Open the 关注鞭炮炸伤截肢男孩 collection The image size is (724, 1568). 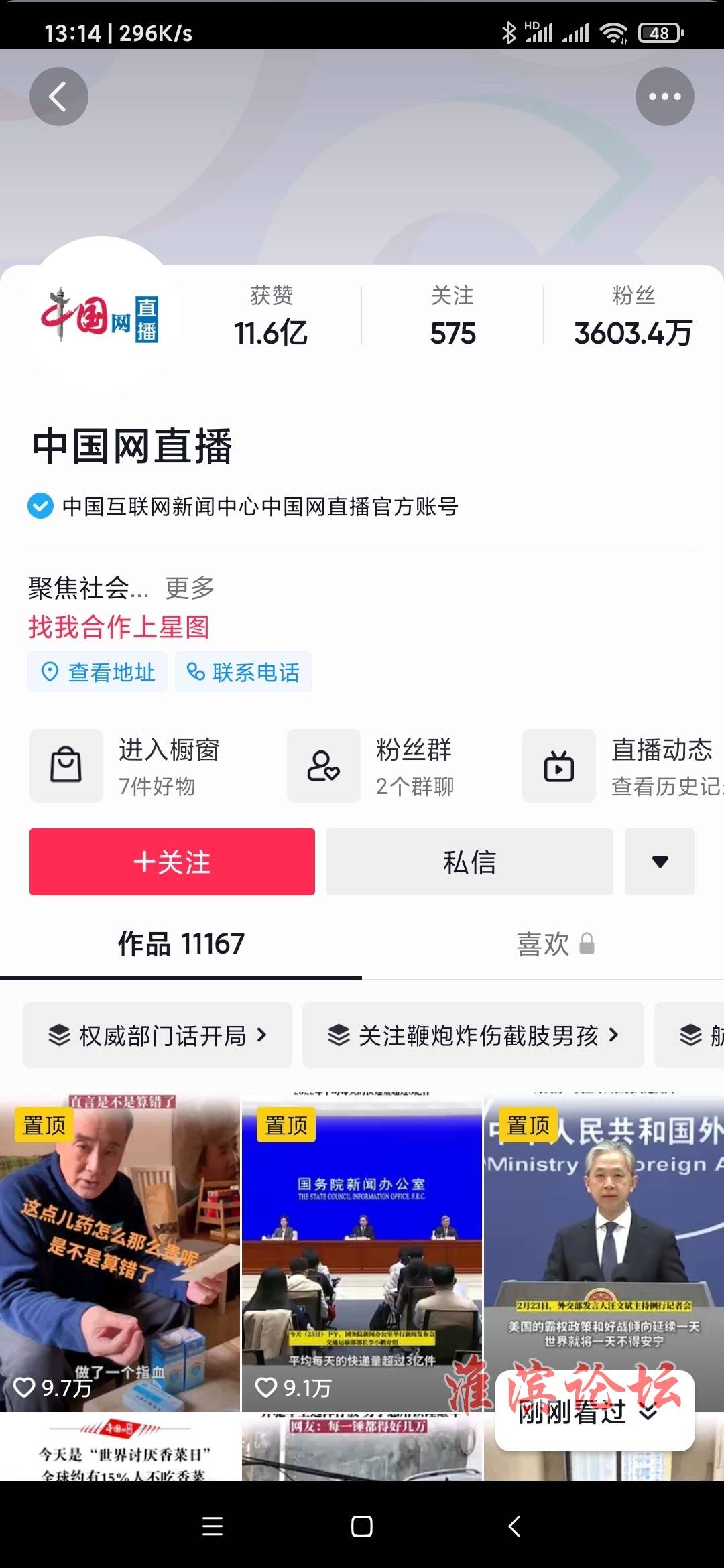click(473, 1035)
